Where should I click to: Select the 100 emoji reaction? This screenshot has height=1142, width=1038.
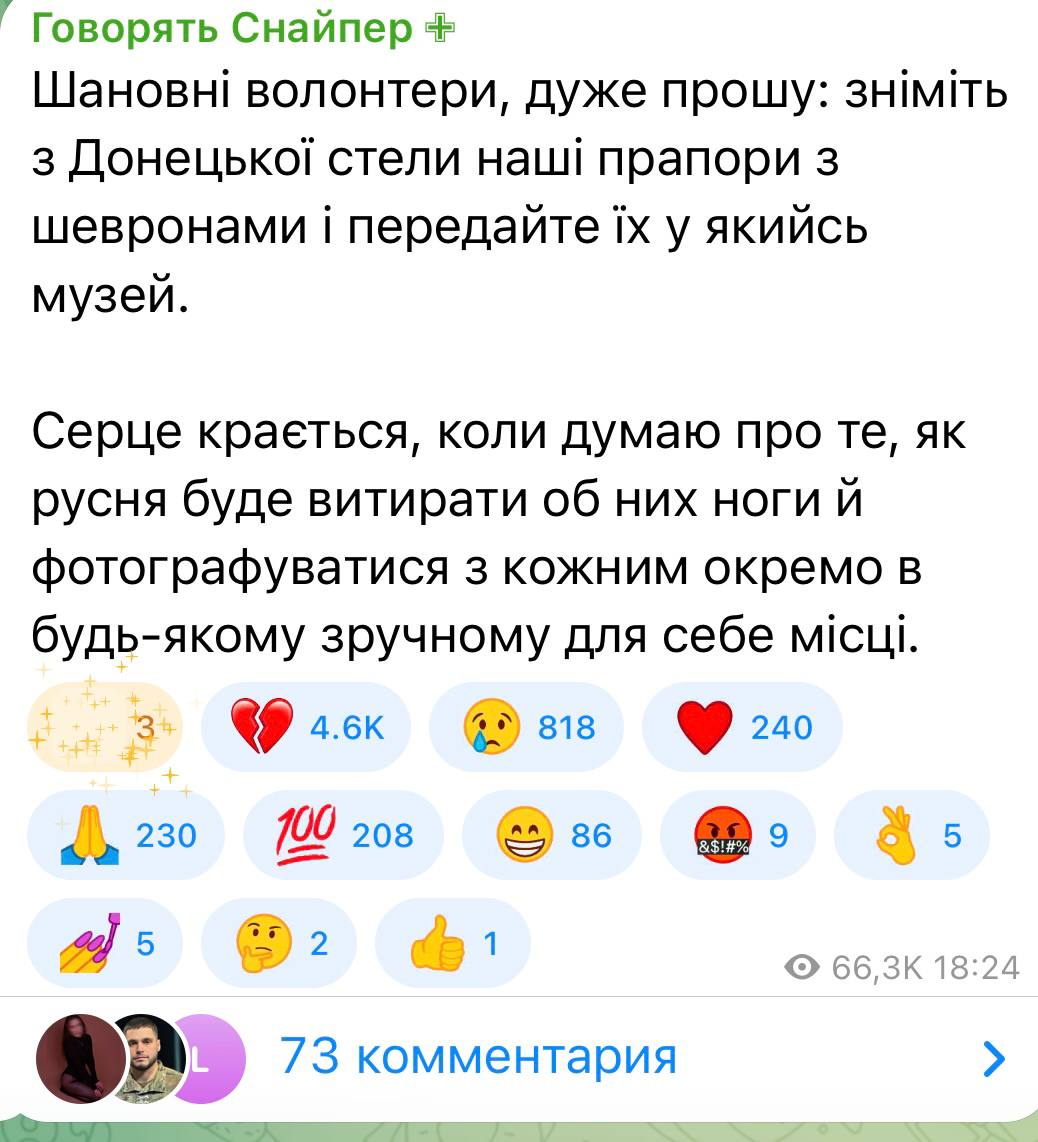(x=342, y=834)
